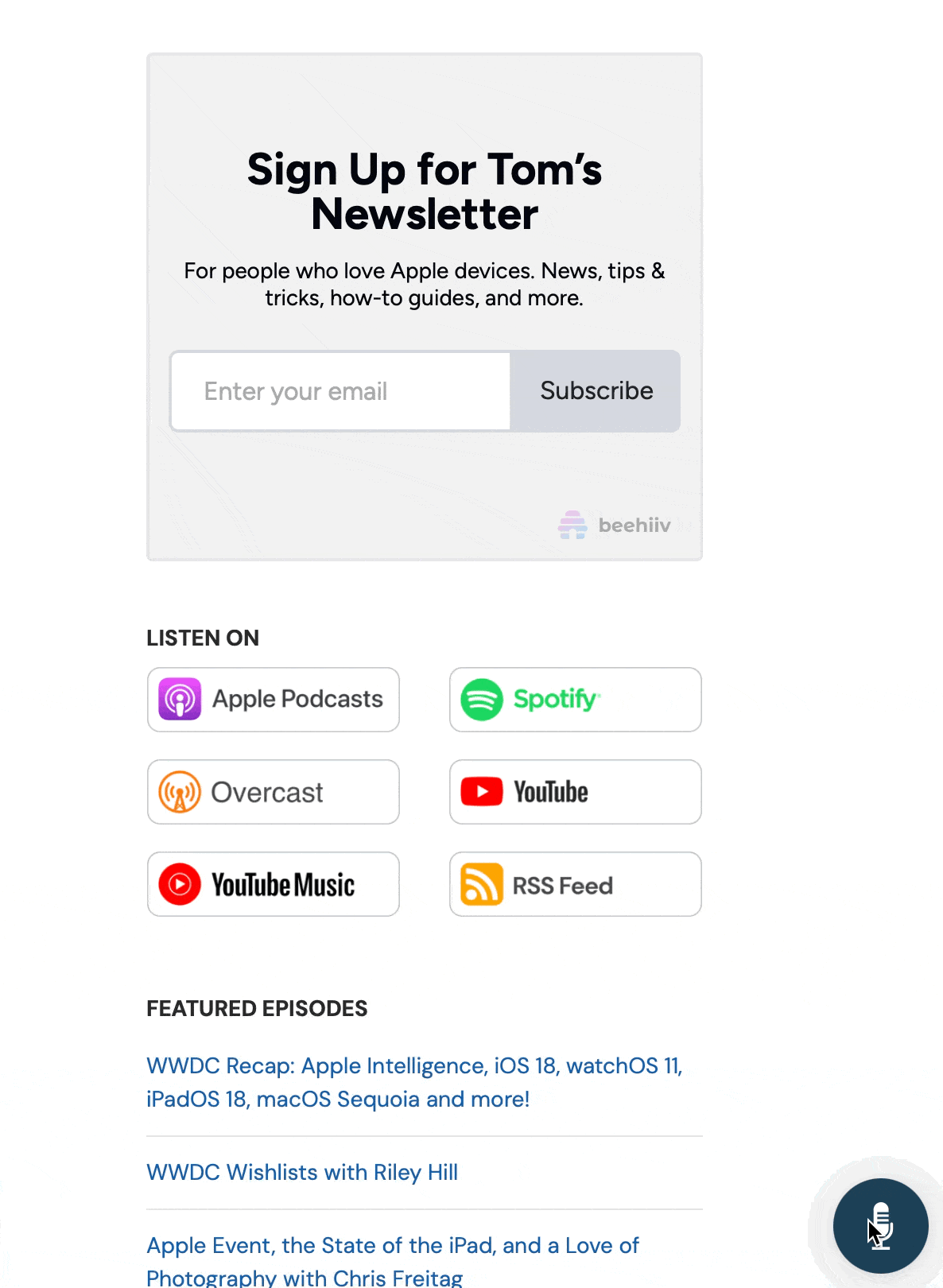Screen dimensions: 943x1288
Task: Tap the Enter your email field
Action: (x=340, y=391)
